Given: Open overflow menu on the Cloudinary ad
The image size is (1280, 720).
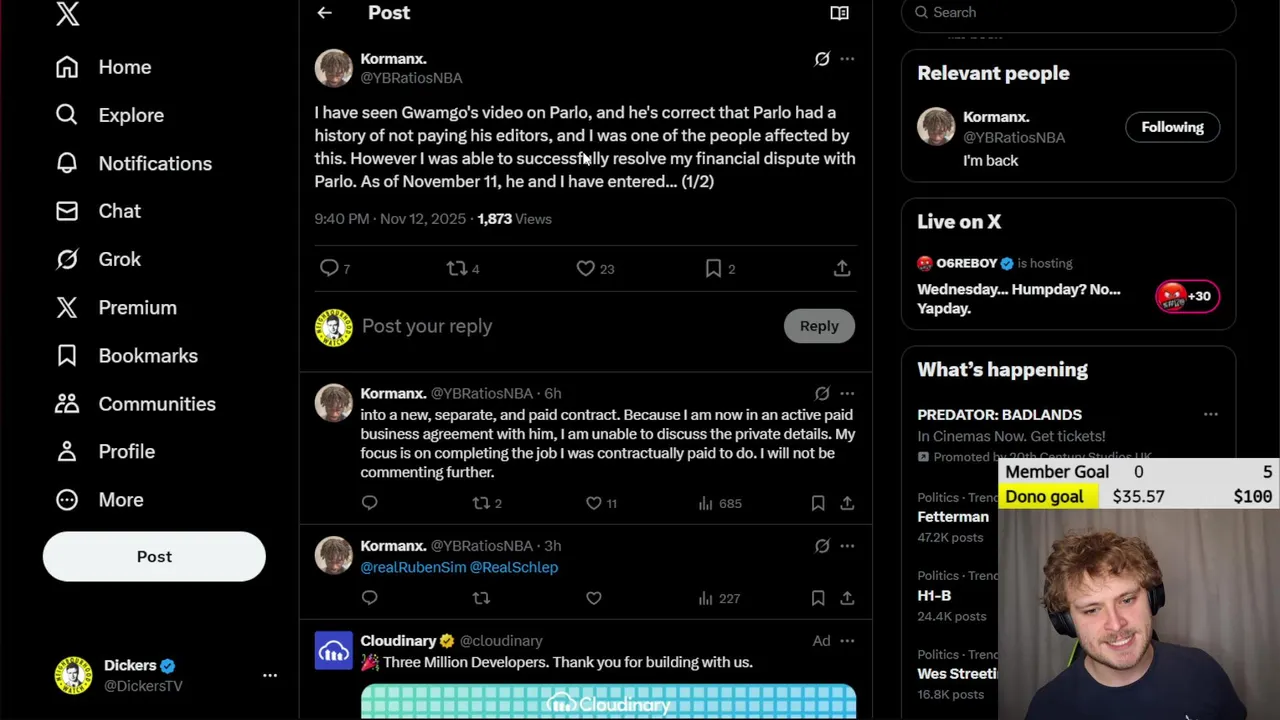Looking at the screenshot, I should 847,641.
